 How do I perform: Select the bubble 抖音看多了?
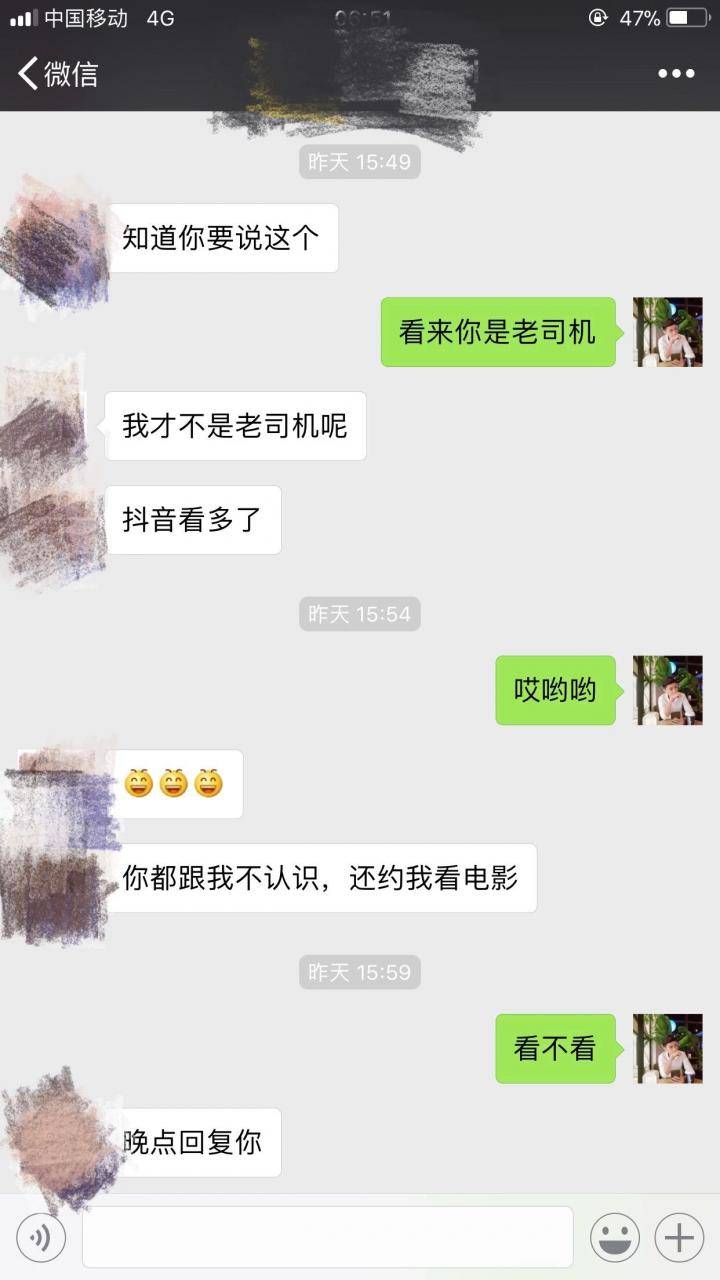click(192, 519)
